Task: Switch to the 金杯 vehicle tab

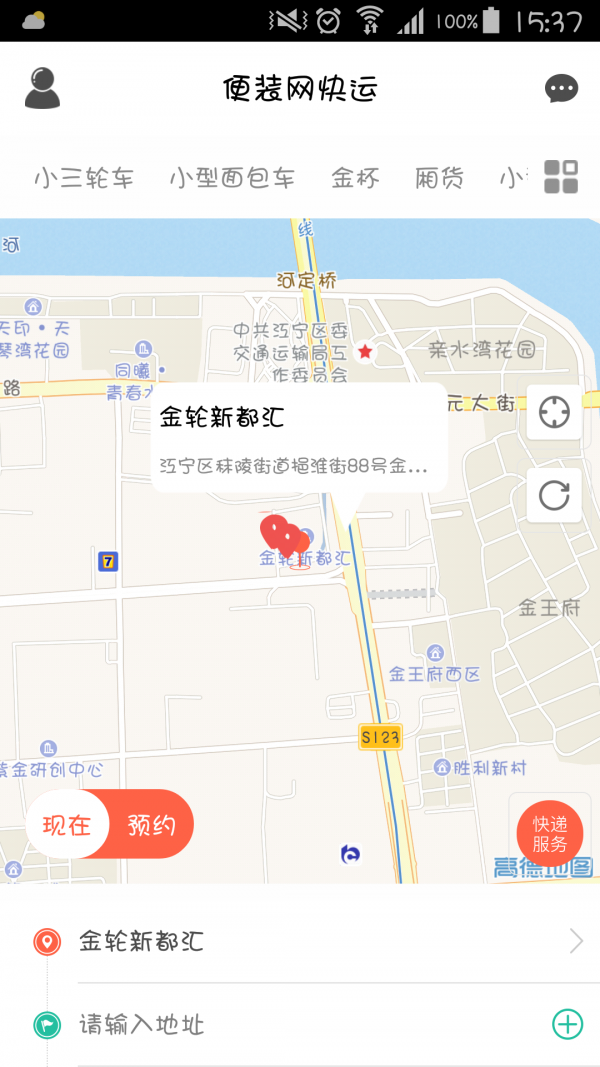Action: [x=355, y=179]
